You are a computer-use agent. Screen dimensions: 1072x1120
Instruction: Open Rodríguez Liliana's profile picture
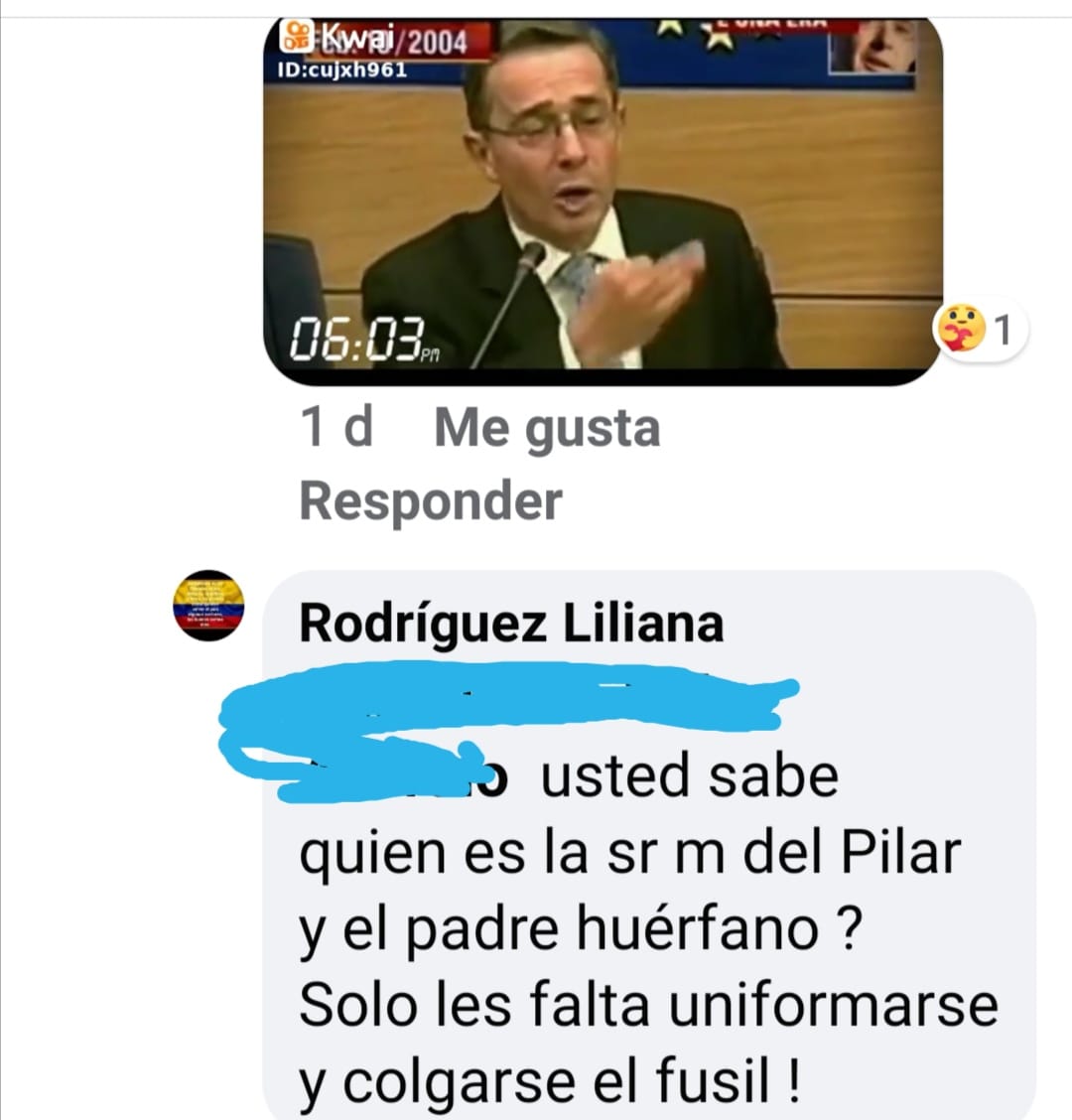[208, 606]
